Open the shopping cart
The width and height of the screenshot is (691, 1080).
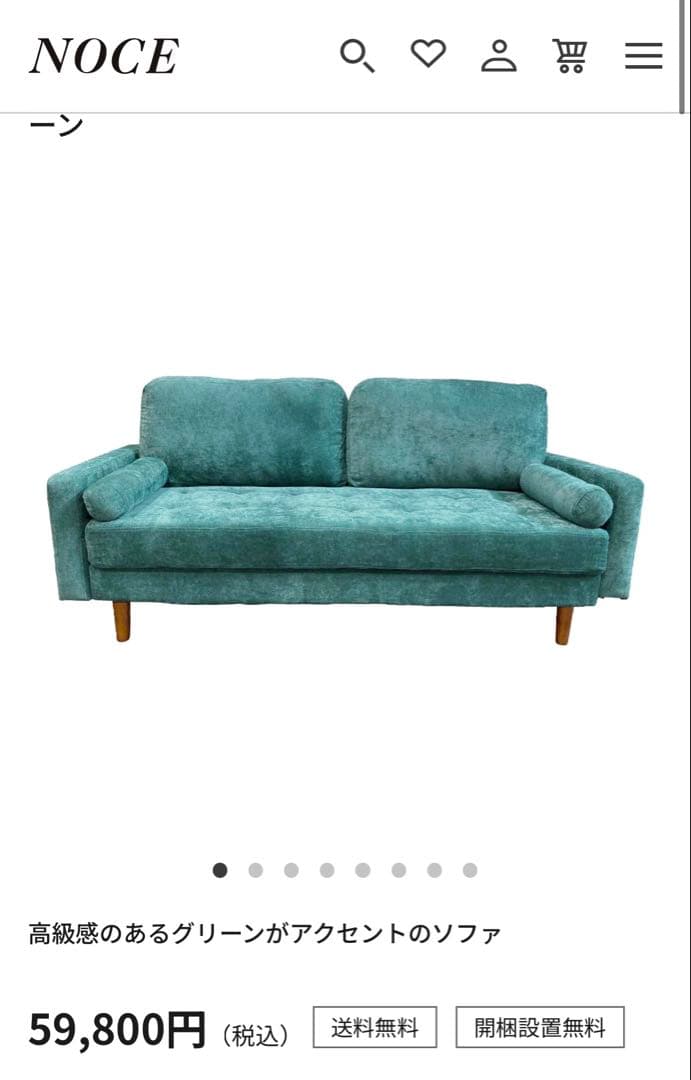570,55
